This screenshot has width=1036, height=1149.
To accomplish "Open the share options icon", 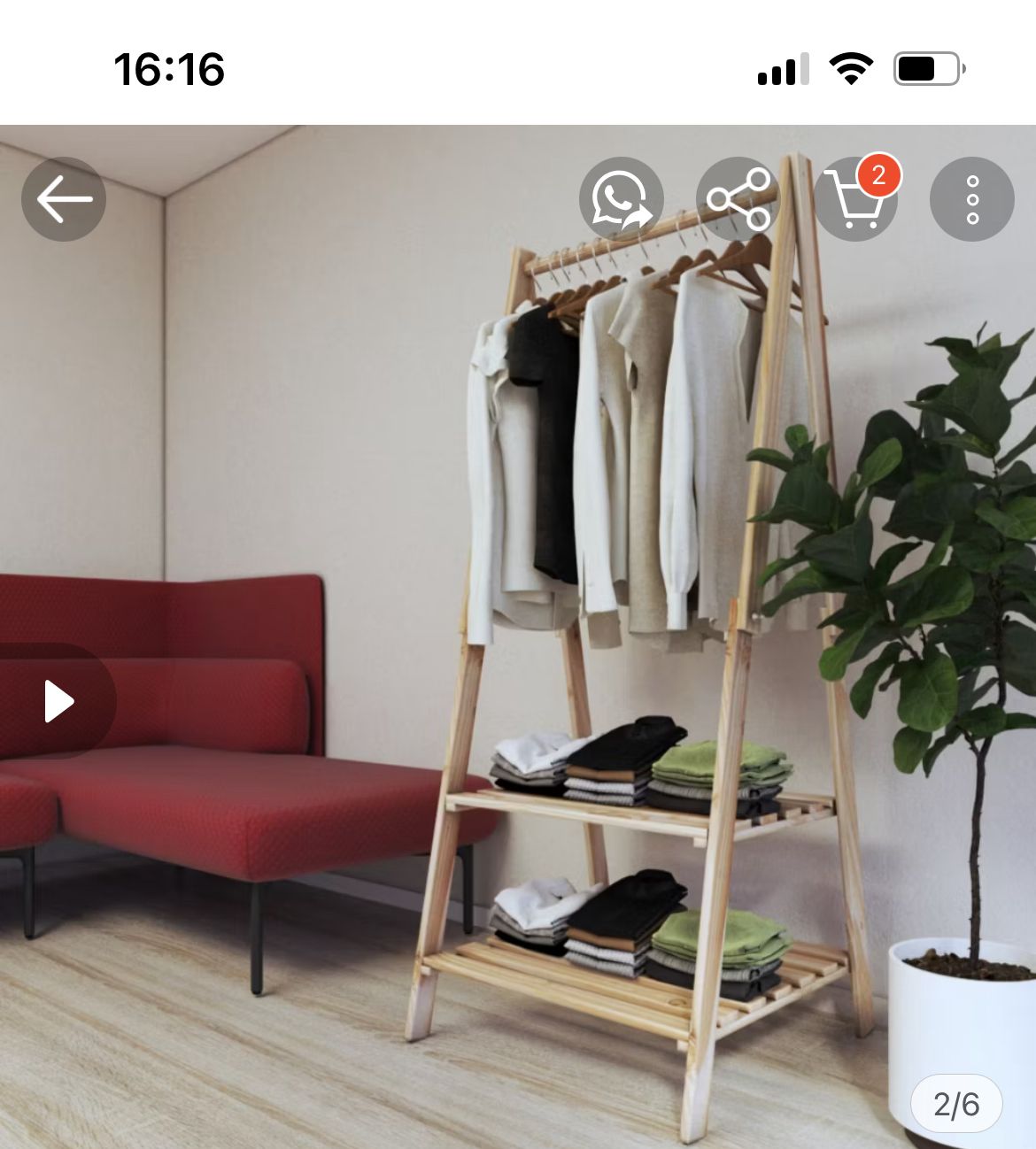I will coord(738,199).
